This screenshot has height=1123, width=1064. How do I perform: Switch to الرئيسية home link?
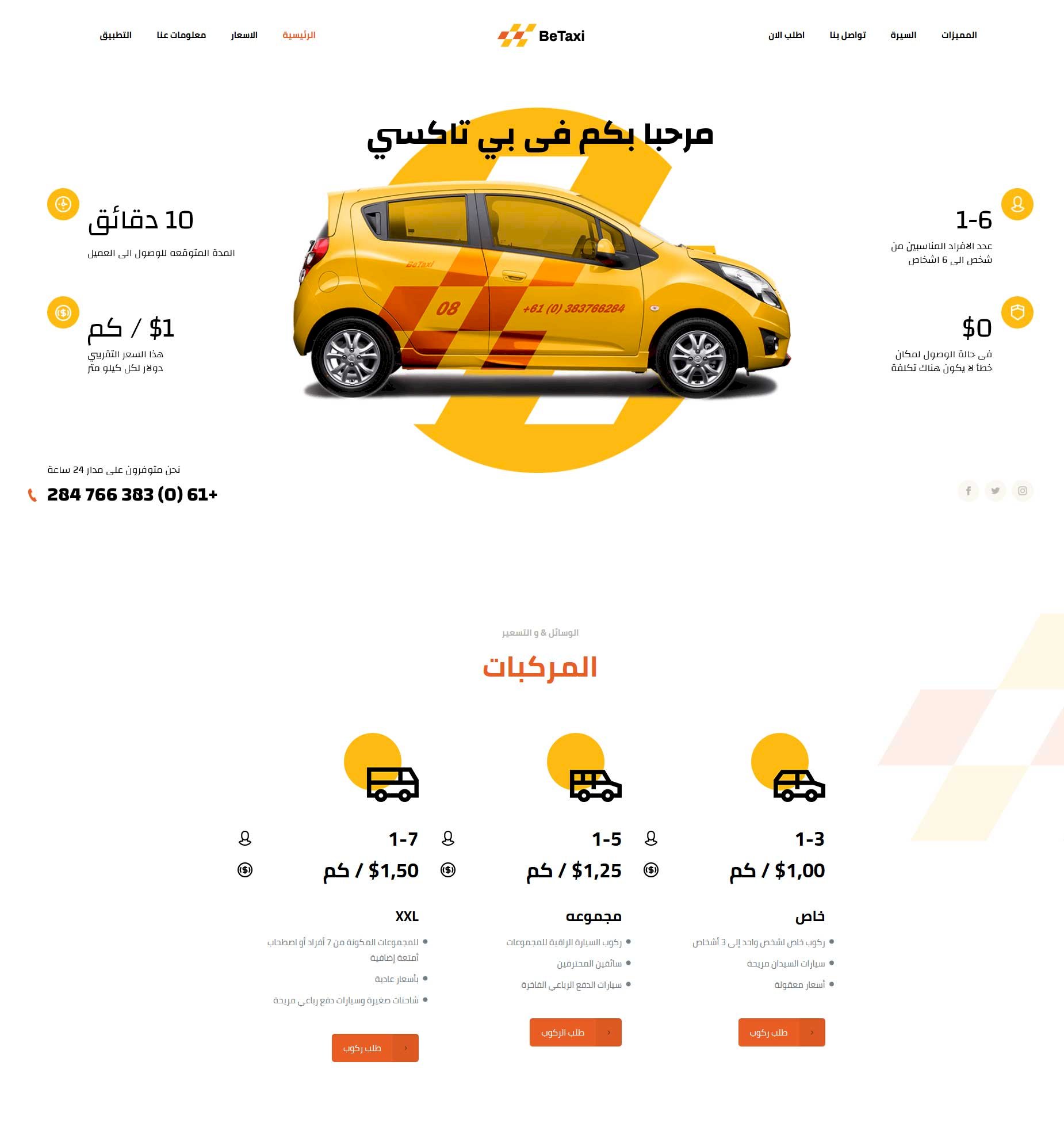[298, 35]
